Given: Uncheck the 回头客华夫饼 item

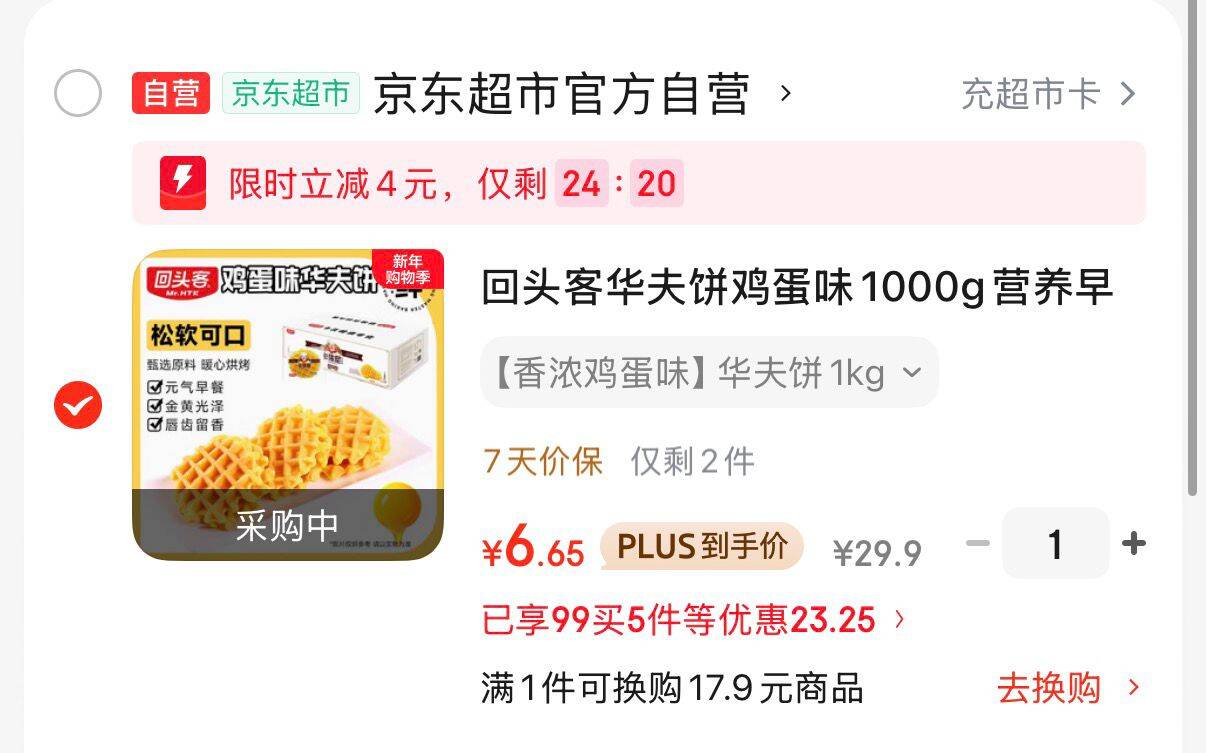Looking at the screenshot, I should click(x=78, y=406).
